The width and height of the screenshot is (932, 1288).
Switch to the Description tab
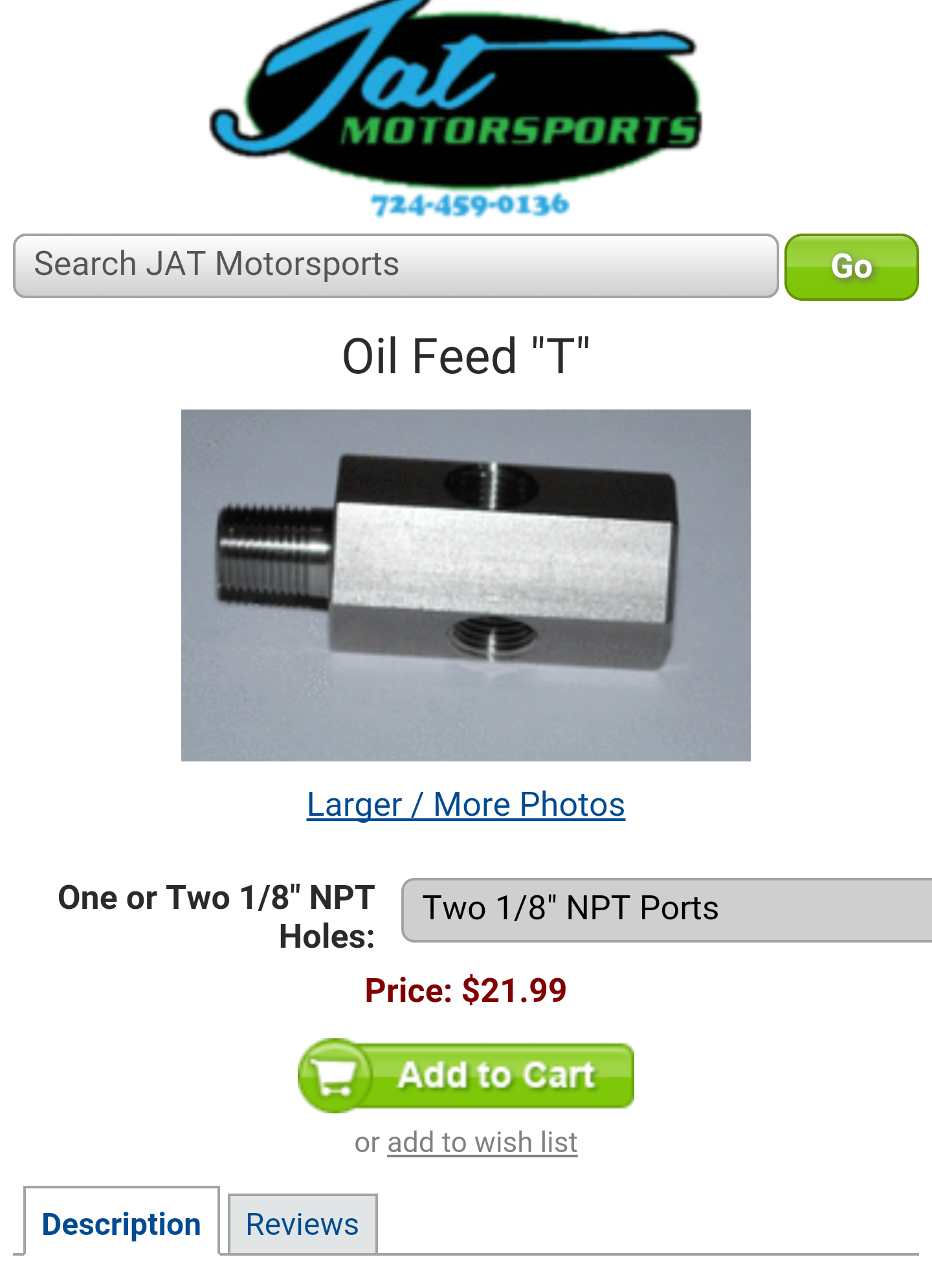[x=122, y=1223]
